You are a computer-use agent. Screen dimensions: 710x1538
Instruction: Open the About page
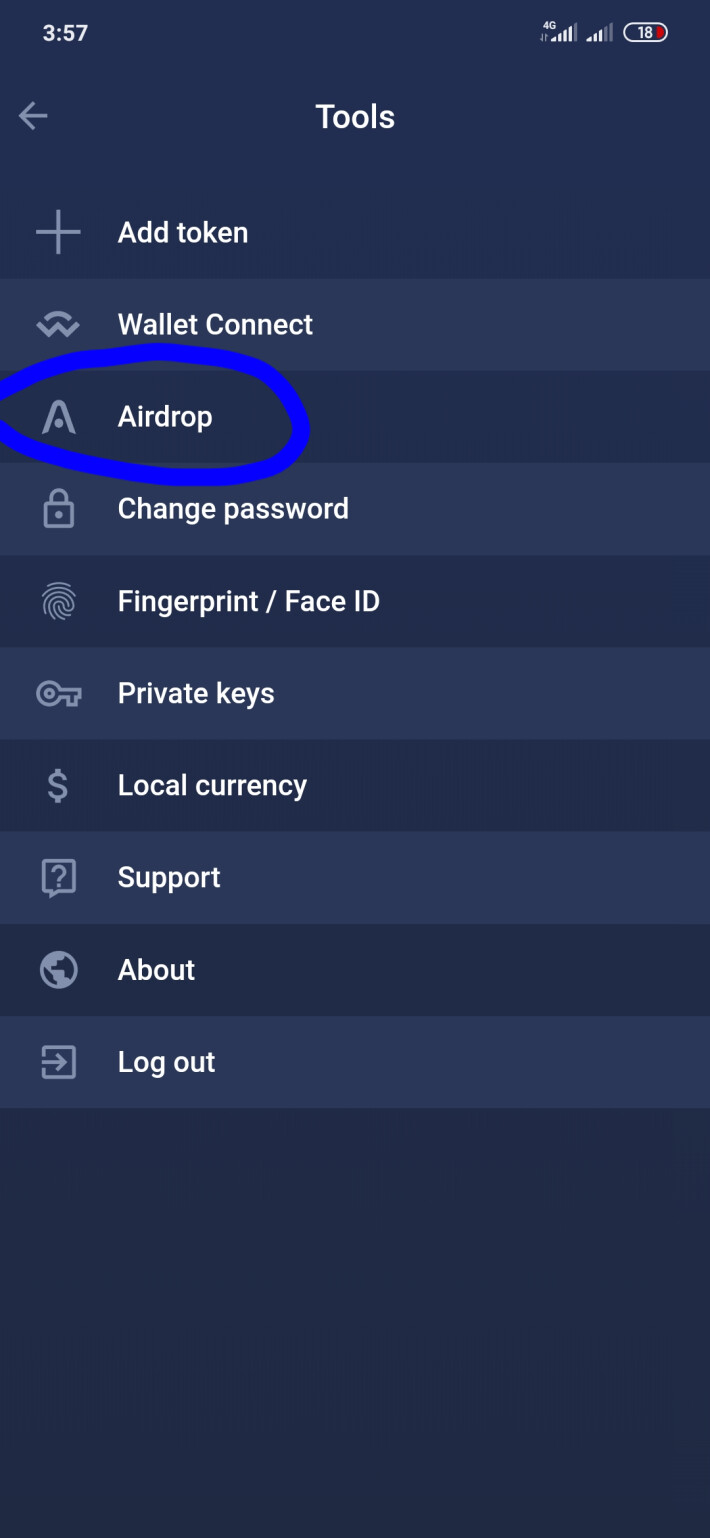click(355, 969)
